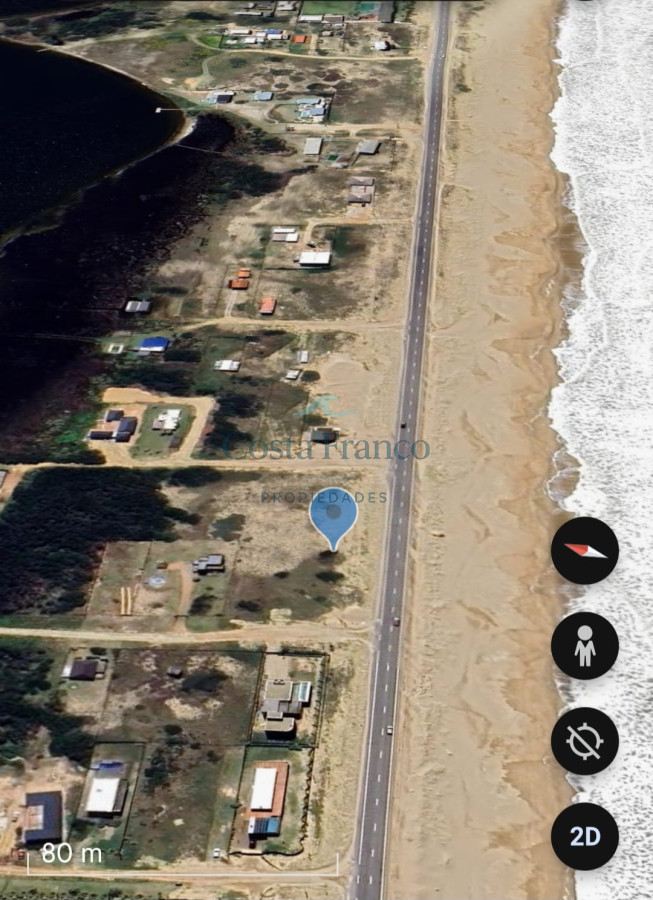Tap the location tracking button

pyautogui.click(x=585, y=741)
